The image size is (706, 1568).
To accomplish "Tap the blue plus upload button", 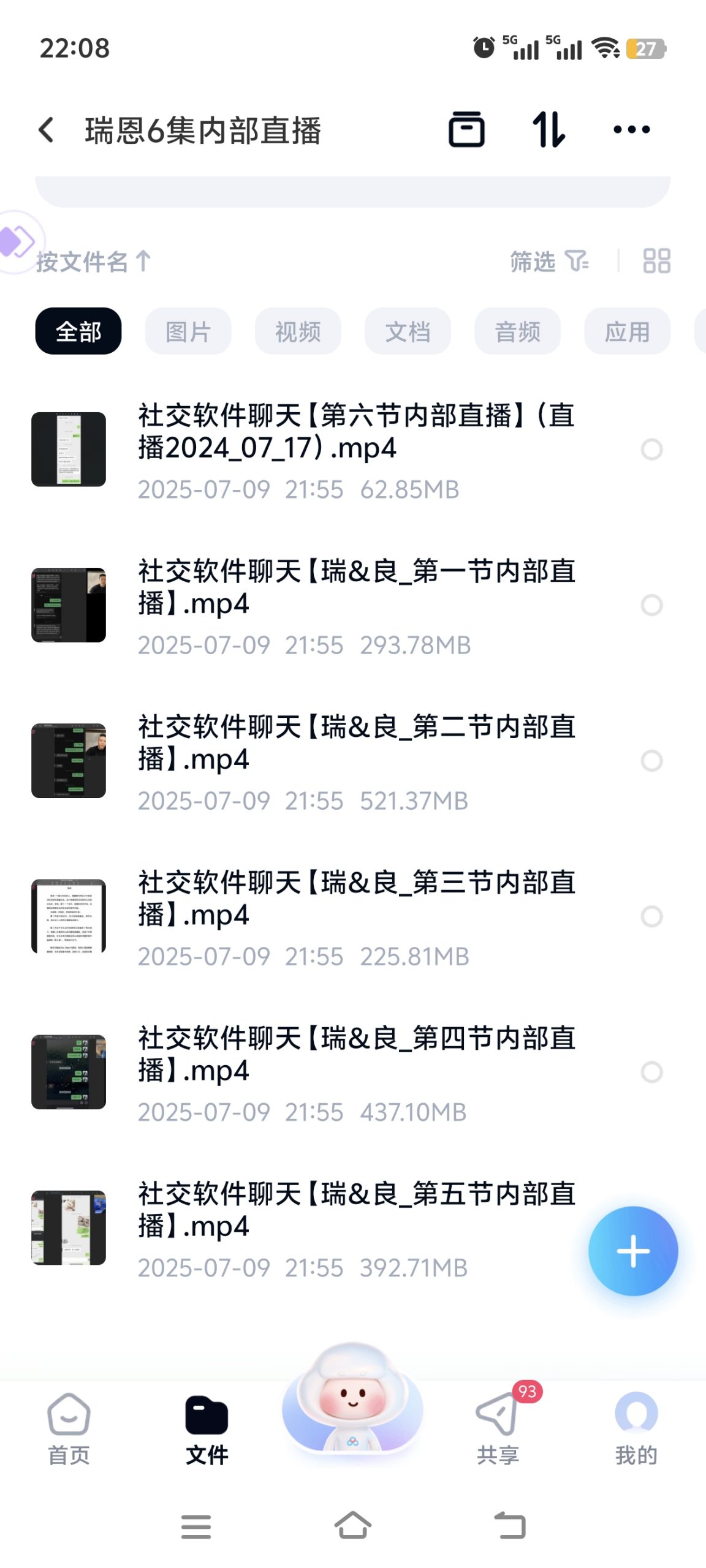I will (x=633, y=1251).
